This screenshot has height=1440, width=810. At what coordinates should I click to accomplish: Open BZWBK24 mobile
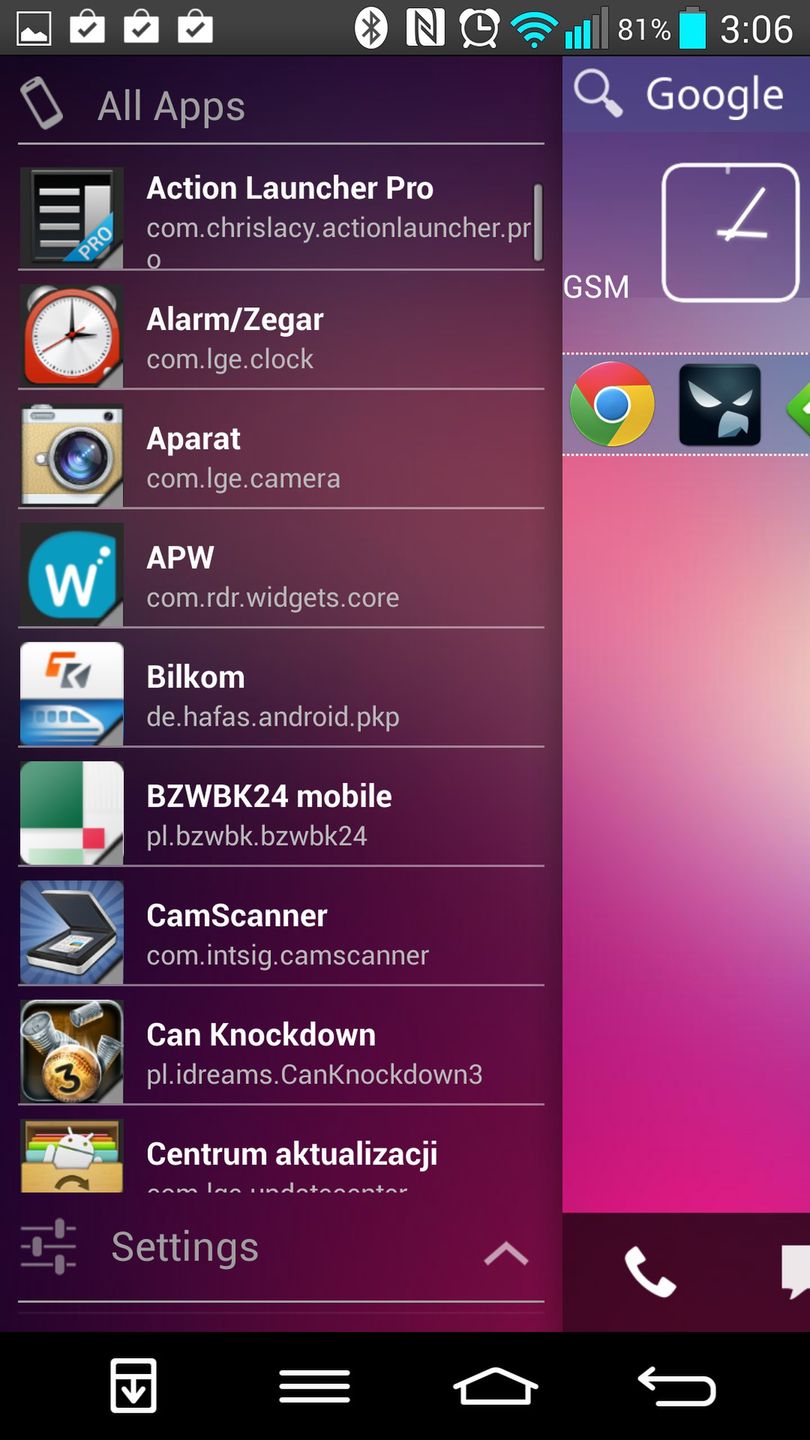280,814
